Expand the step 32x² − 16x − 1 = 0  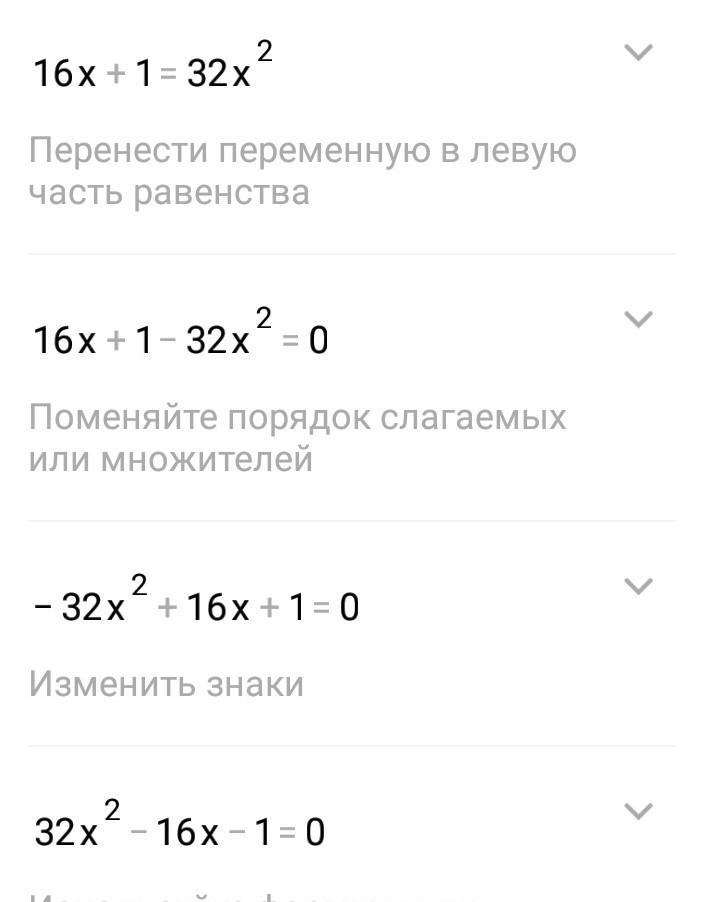click(x=638, y=810)
